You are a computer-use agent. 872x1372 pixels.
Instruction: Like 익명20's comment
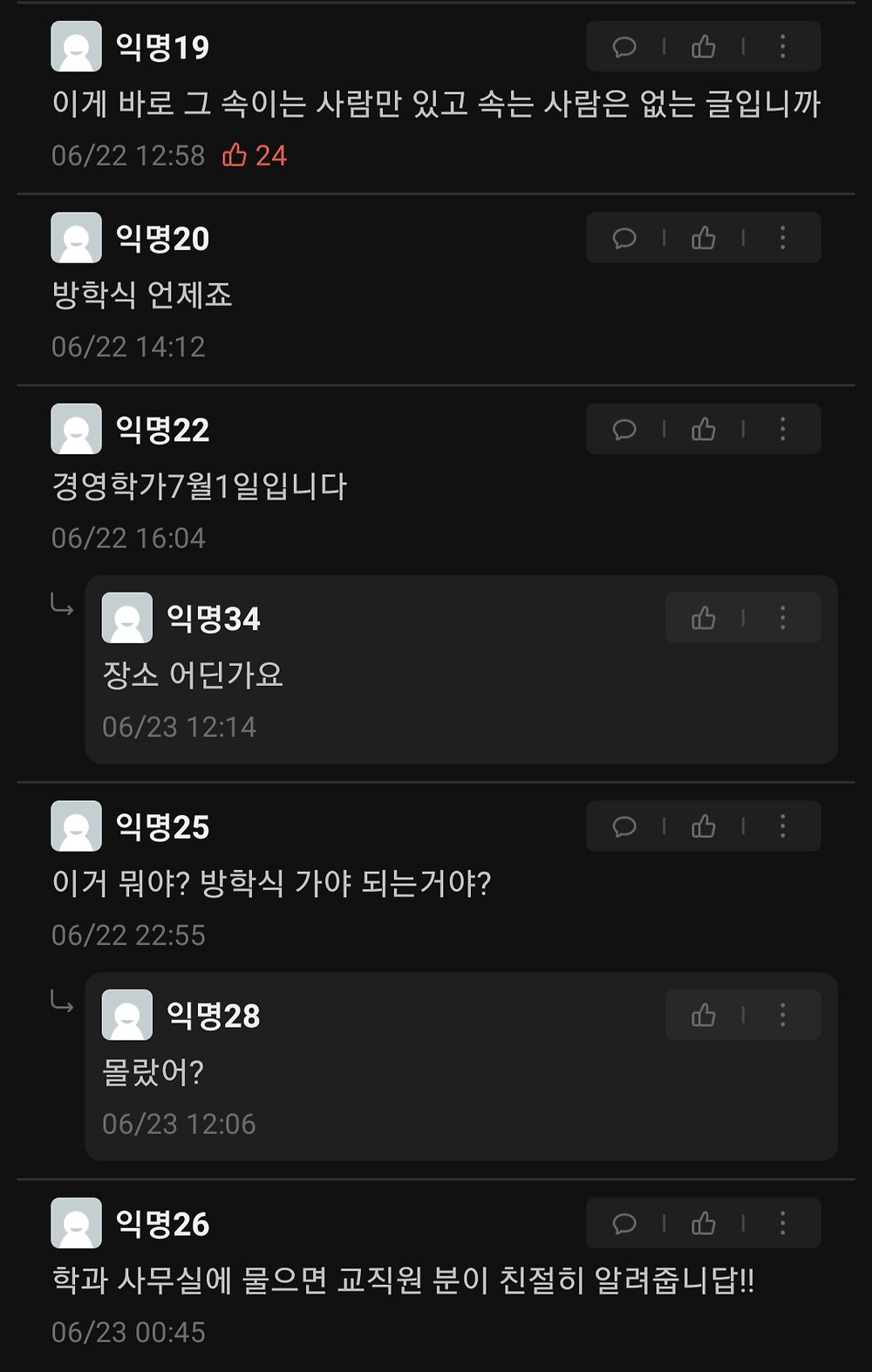704,238
